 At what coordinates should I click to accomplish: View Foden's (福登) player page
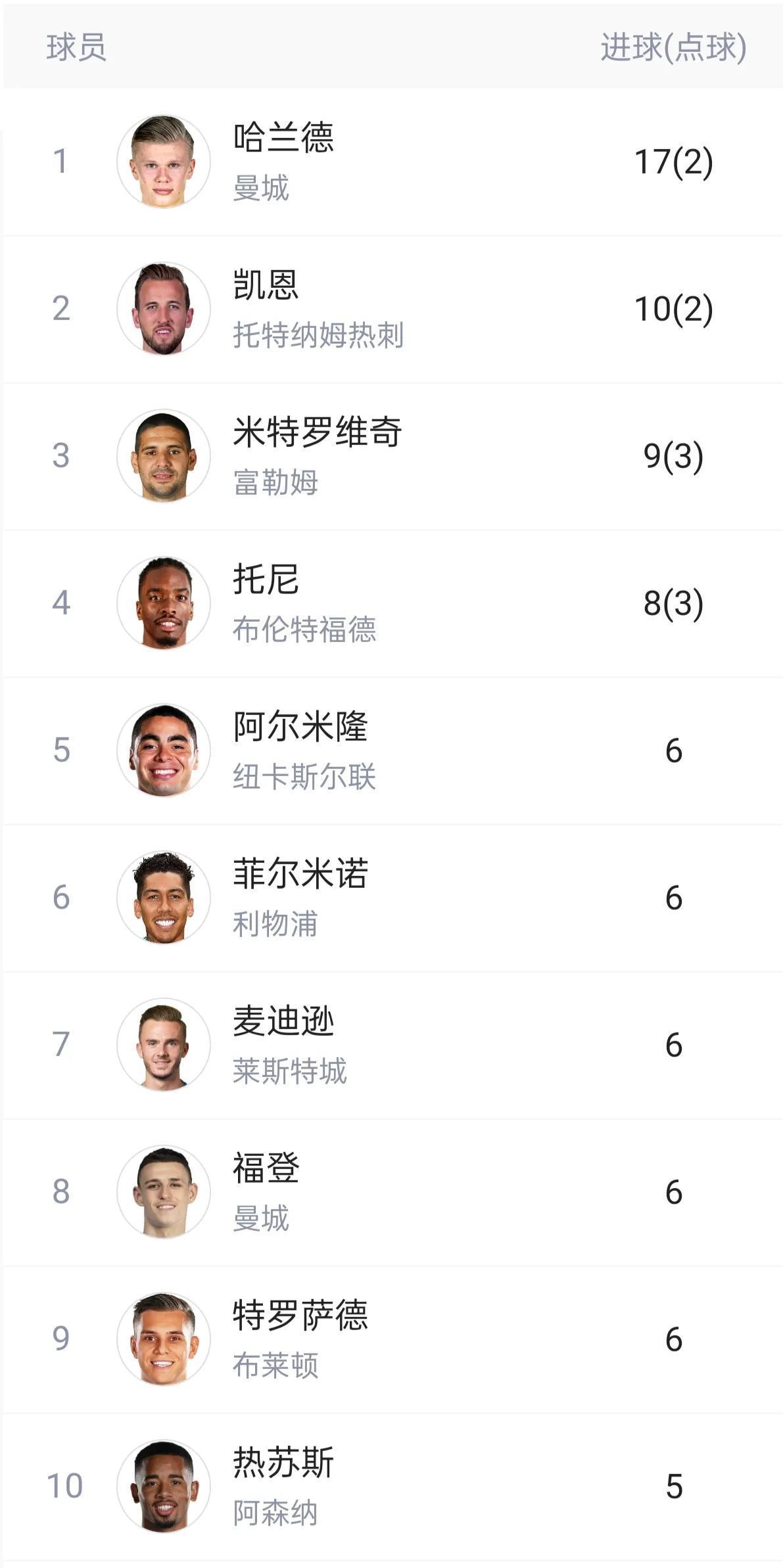[391, 1192]
